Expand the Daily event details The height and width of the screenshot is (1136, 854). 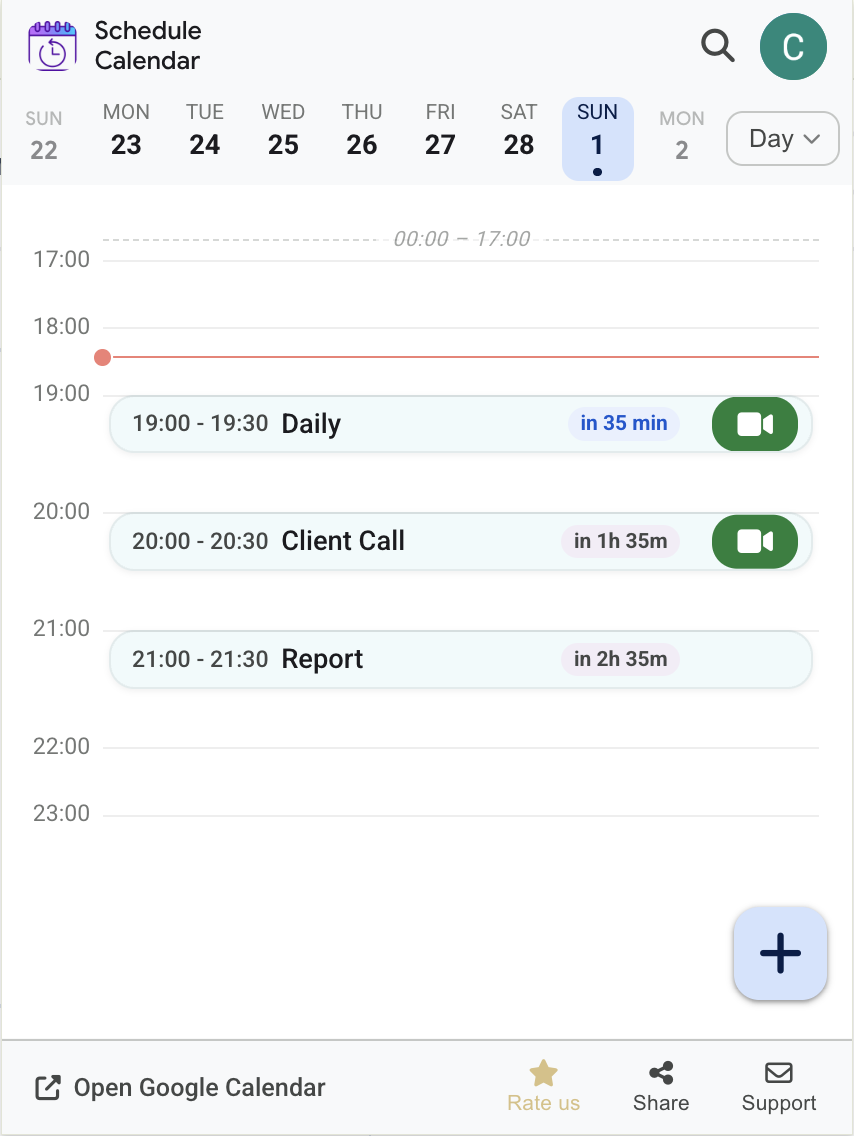click(400, 423)
